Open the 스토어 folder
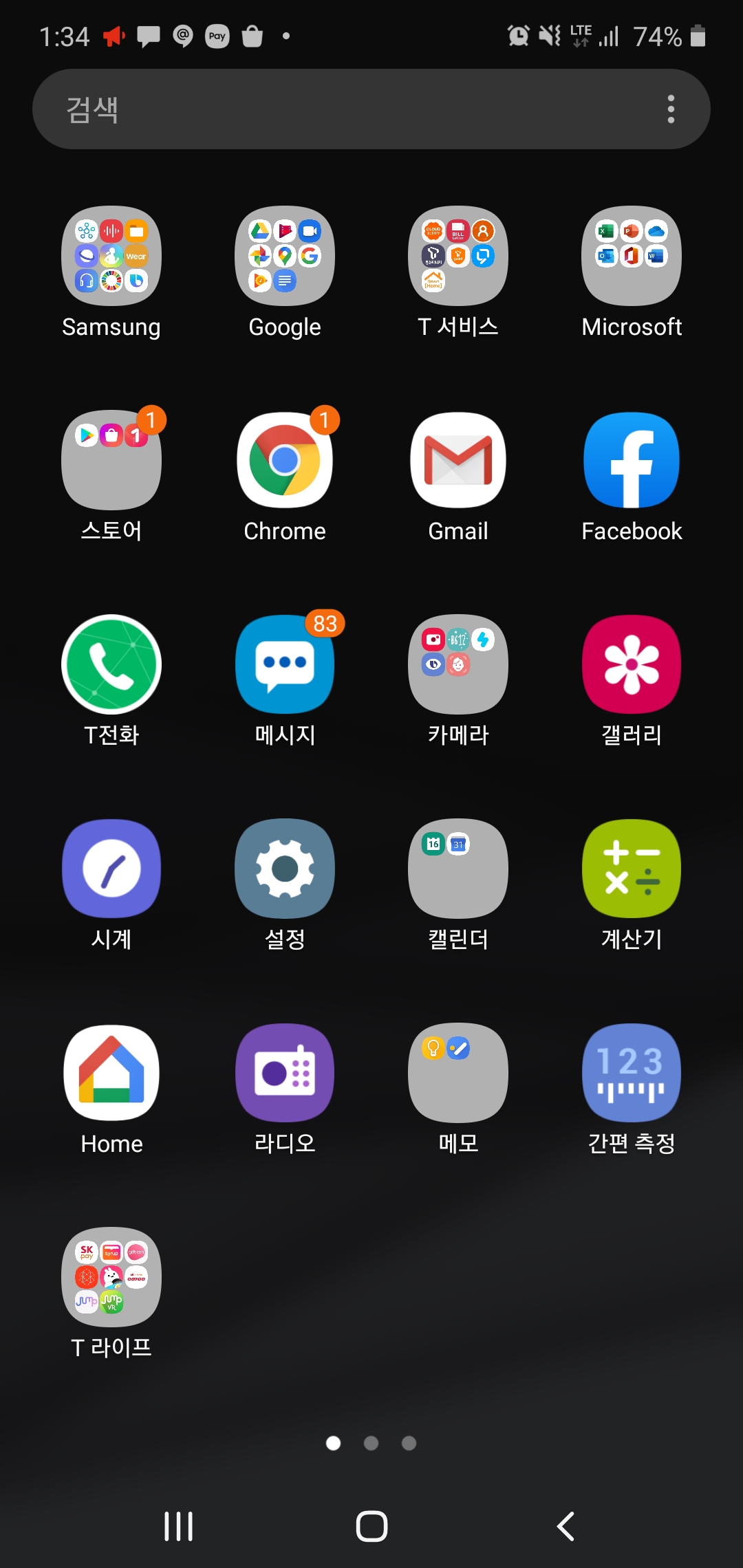The height and width of the screenshot is (1568, 743). (x=111, y=460)
